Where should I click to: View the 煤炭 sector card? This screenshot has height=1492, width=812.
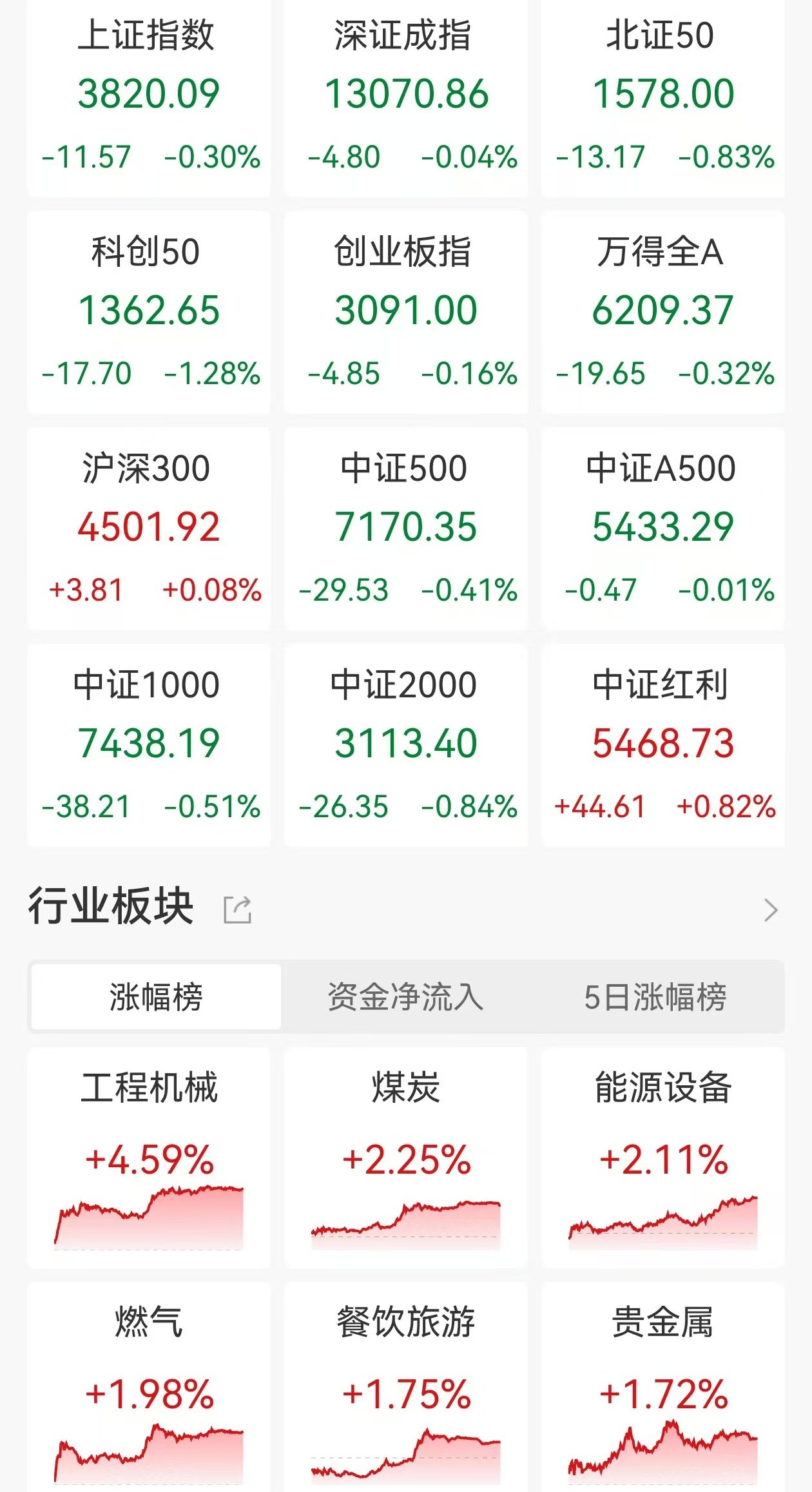click(x=406, y=1158)
